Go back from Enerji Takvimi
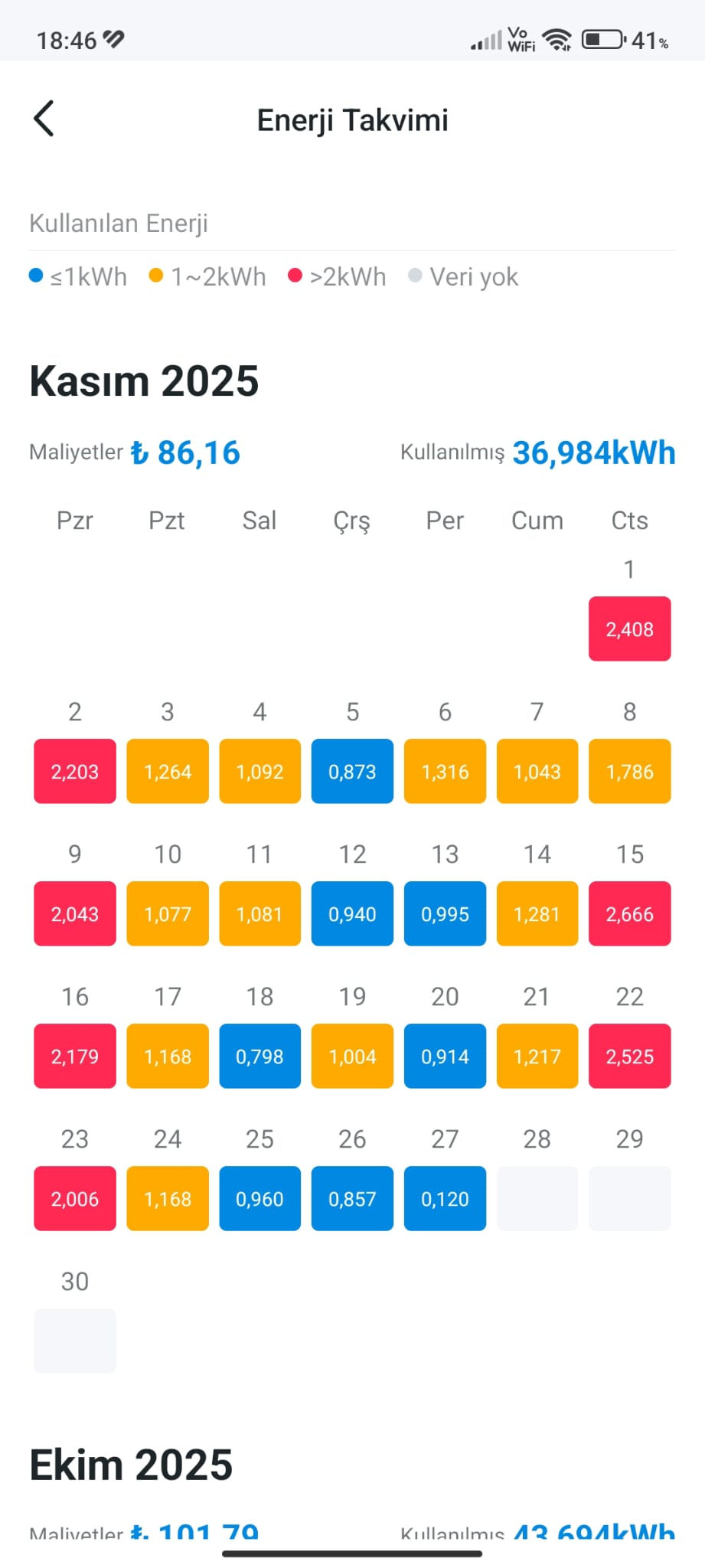The width and height of the screenshot is (705, 1568). (x=44, y=119)
